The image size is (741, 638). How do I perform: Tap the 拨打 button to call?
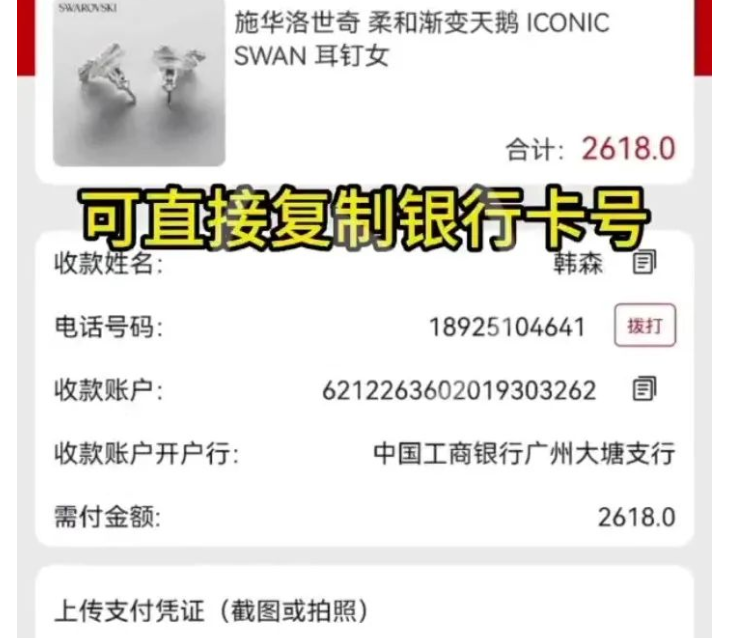(645, 326)
